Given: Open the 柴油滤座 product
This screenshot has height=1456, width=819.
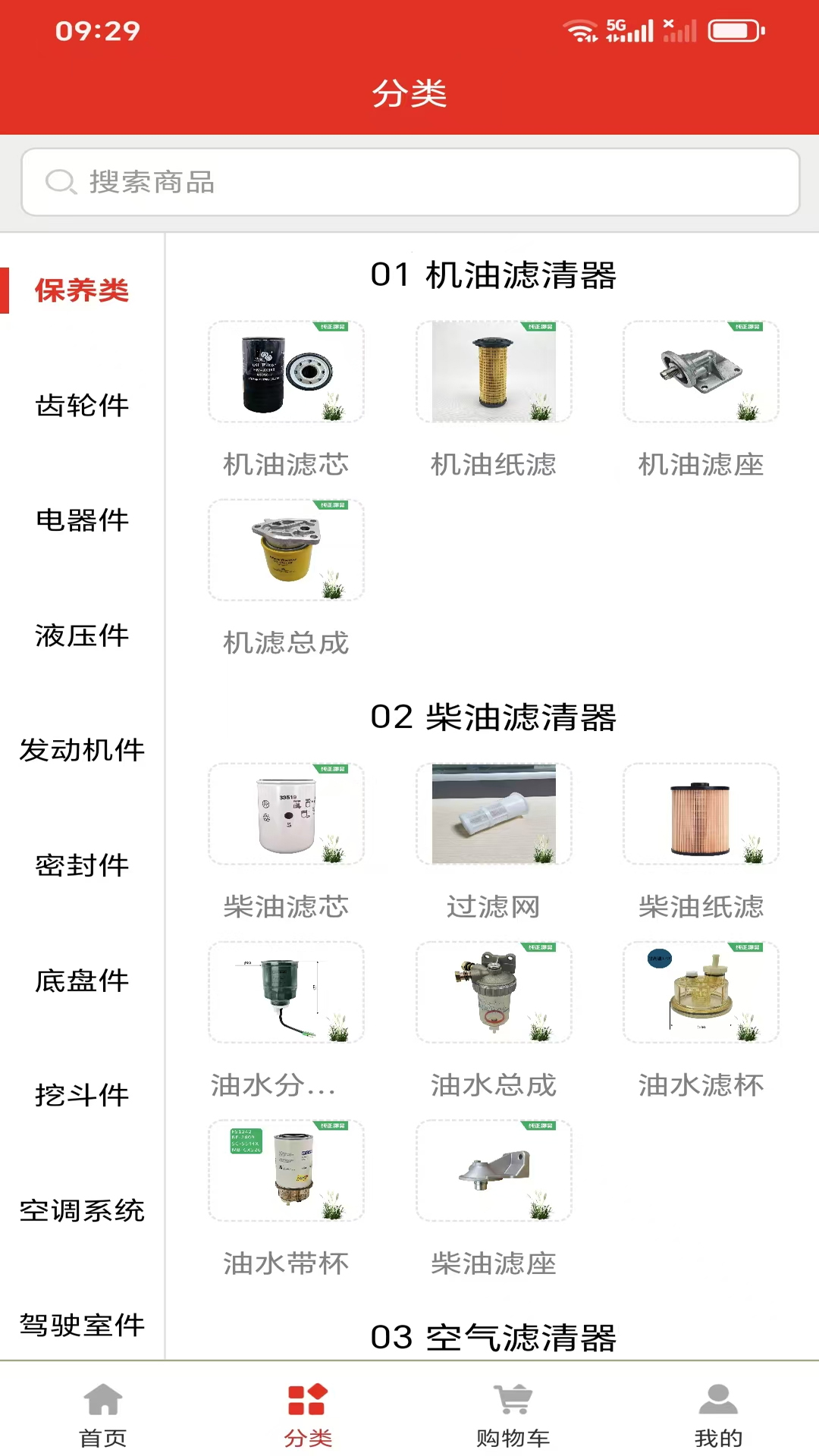Looking at the screenshot, I should (x=494, y=1170).
